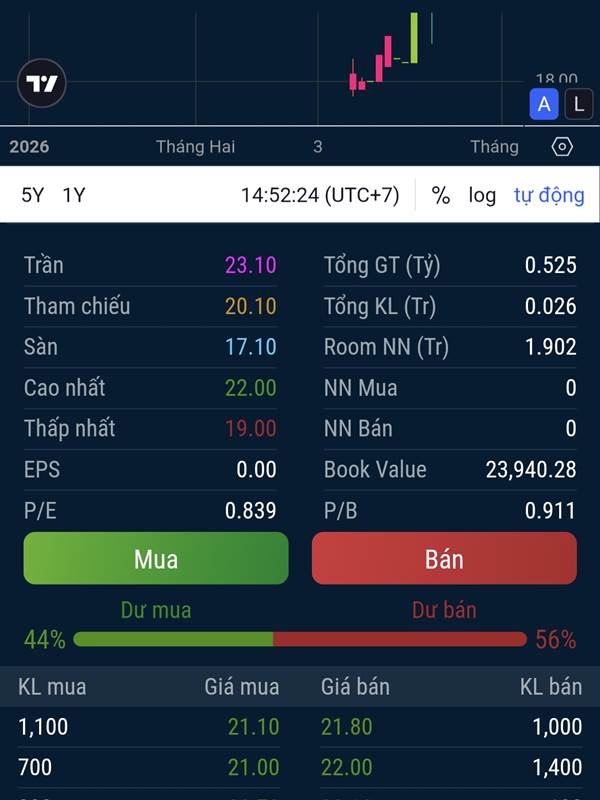Toggle tự động auto scale

pos(549,195)
